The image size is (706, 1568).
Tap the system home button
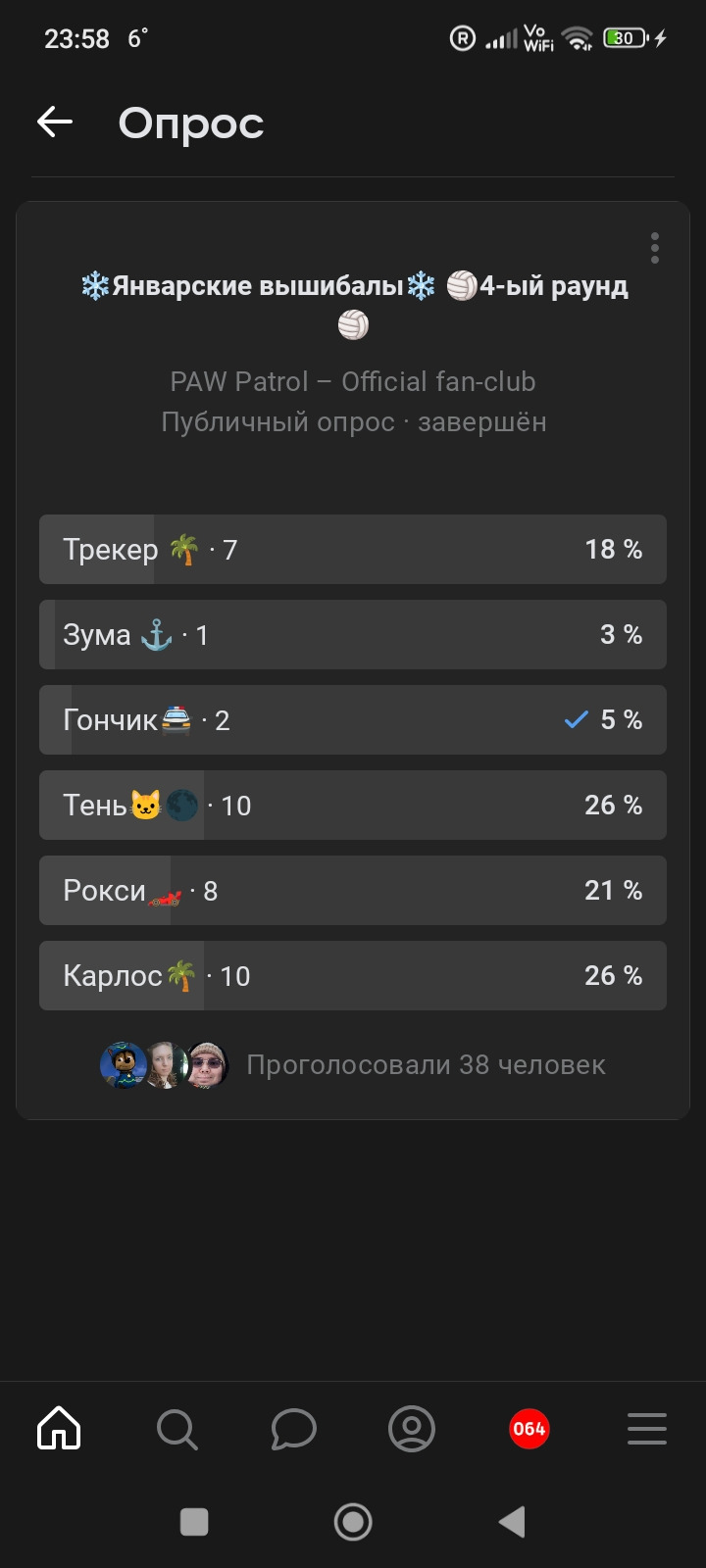coord(353,1522)
